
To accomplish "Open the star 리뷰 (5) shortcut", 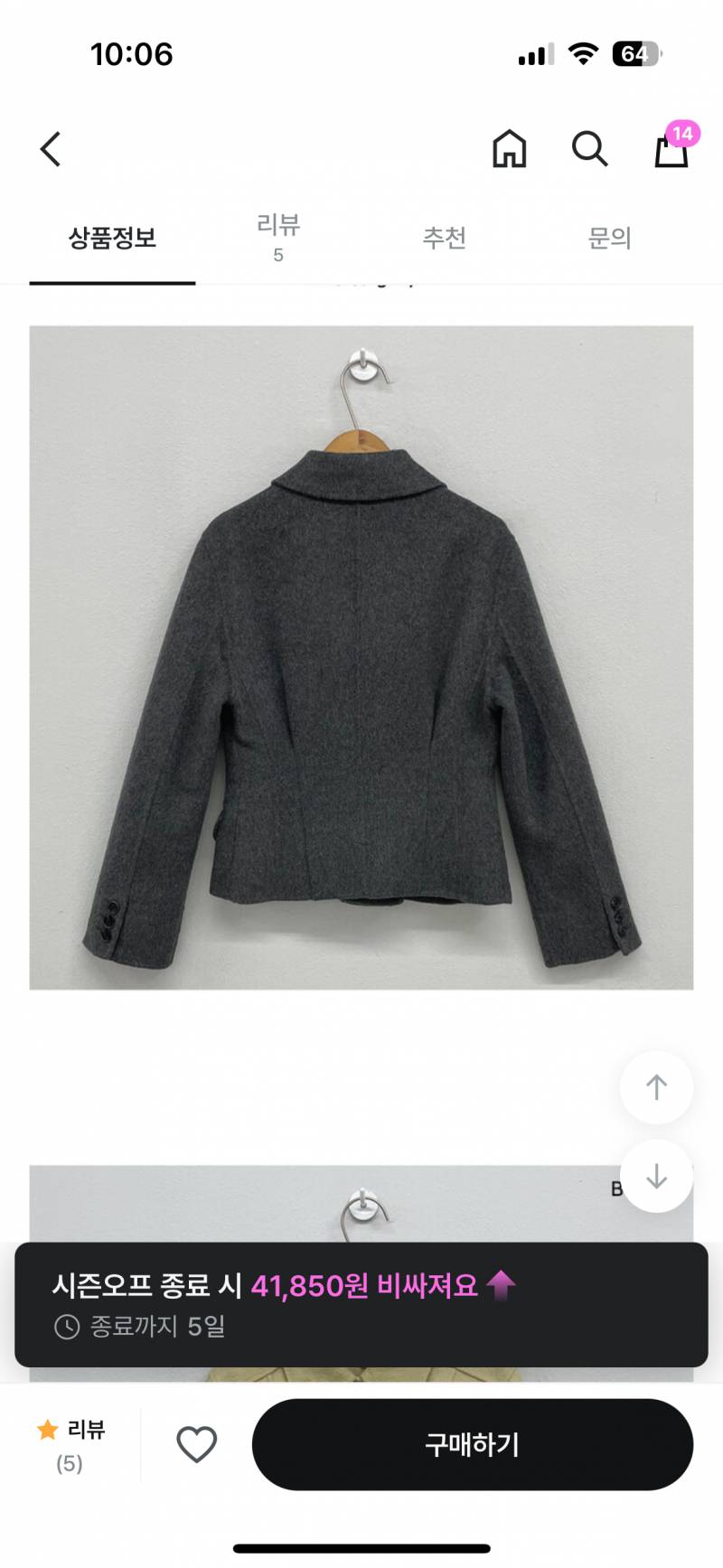I will (x=71, y=1445).
